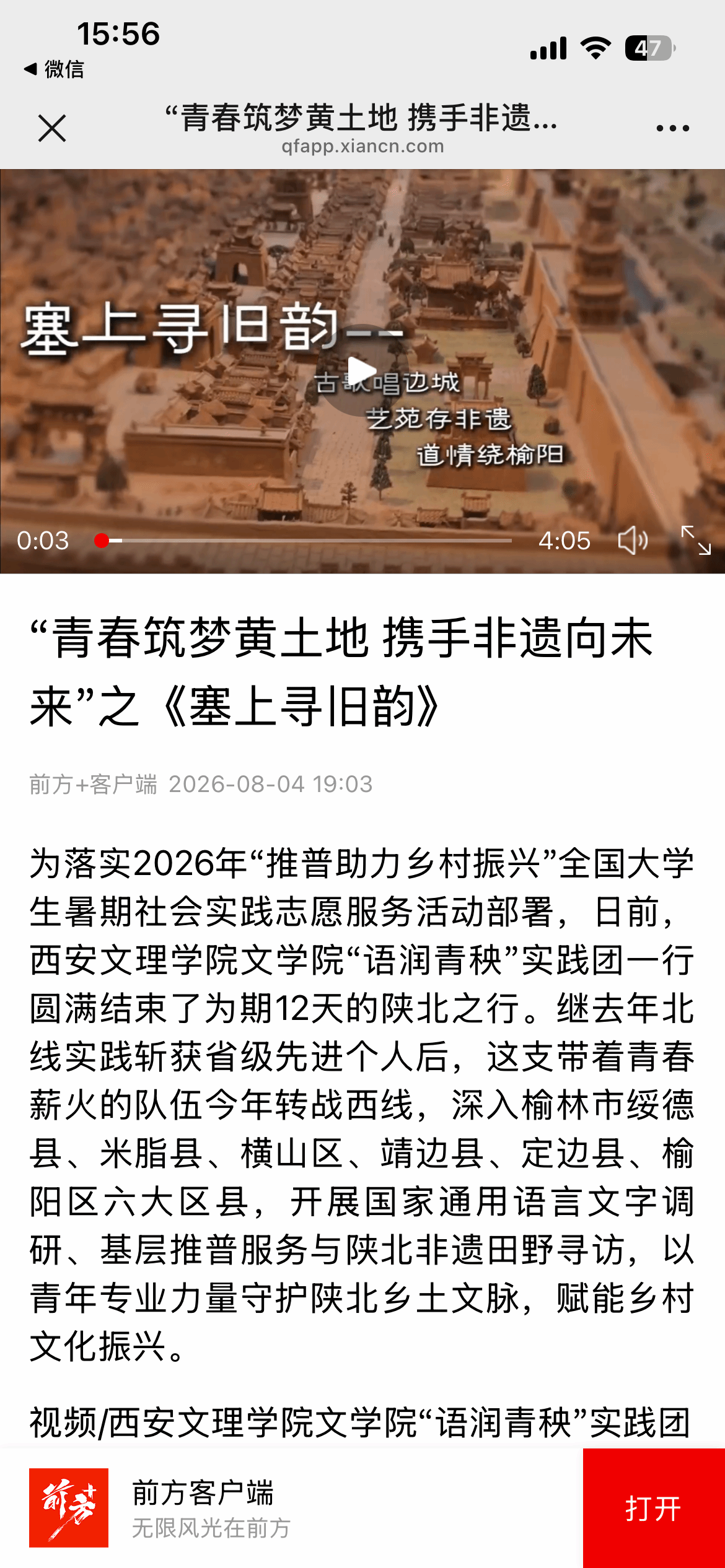This screenshot has width=725, height=1568.
Task: Tap the red 打开 button
Action: point(654,1508)
